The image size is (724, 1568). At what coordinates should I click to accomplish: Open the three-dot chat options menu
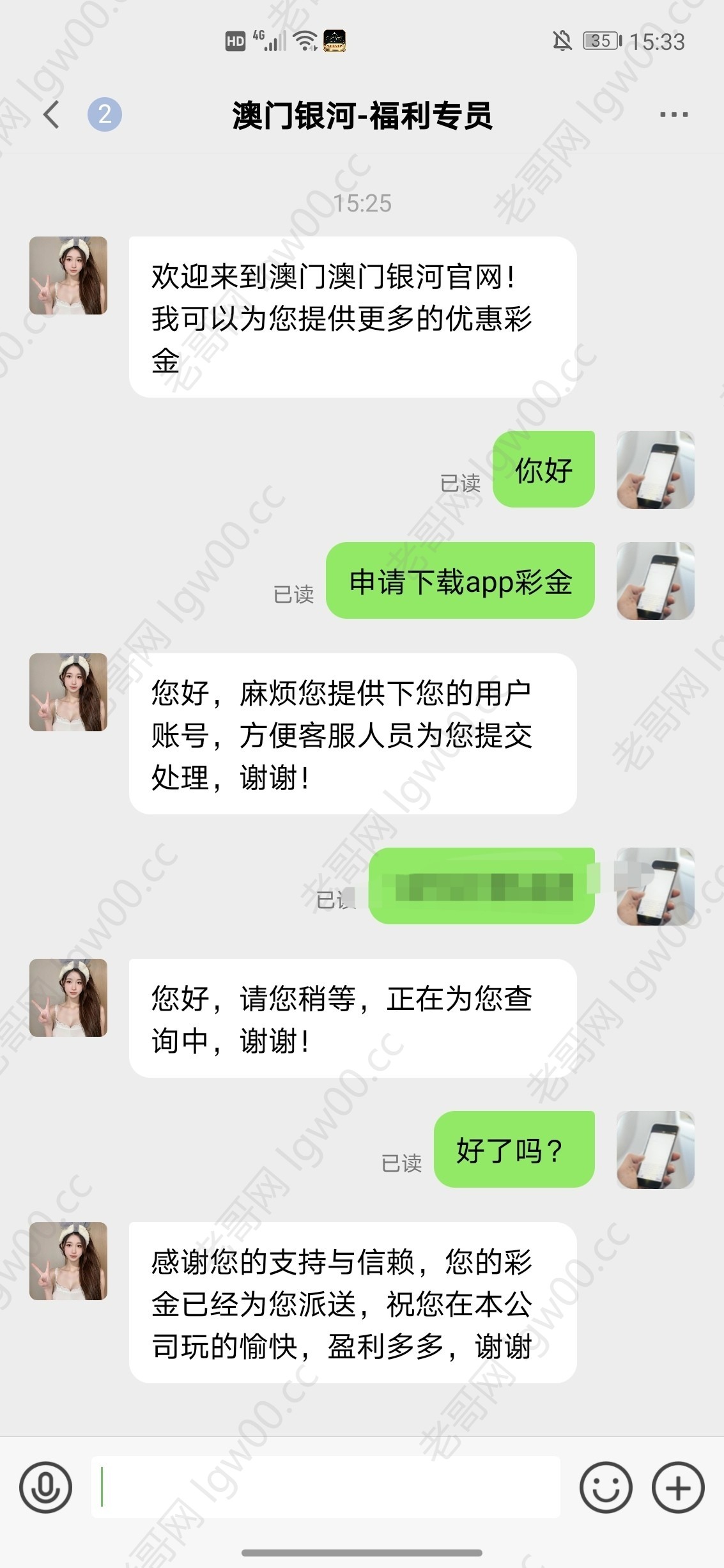coord(674,115)
